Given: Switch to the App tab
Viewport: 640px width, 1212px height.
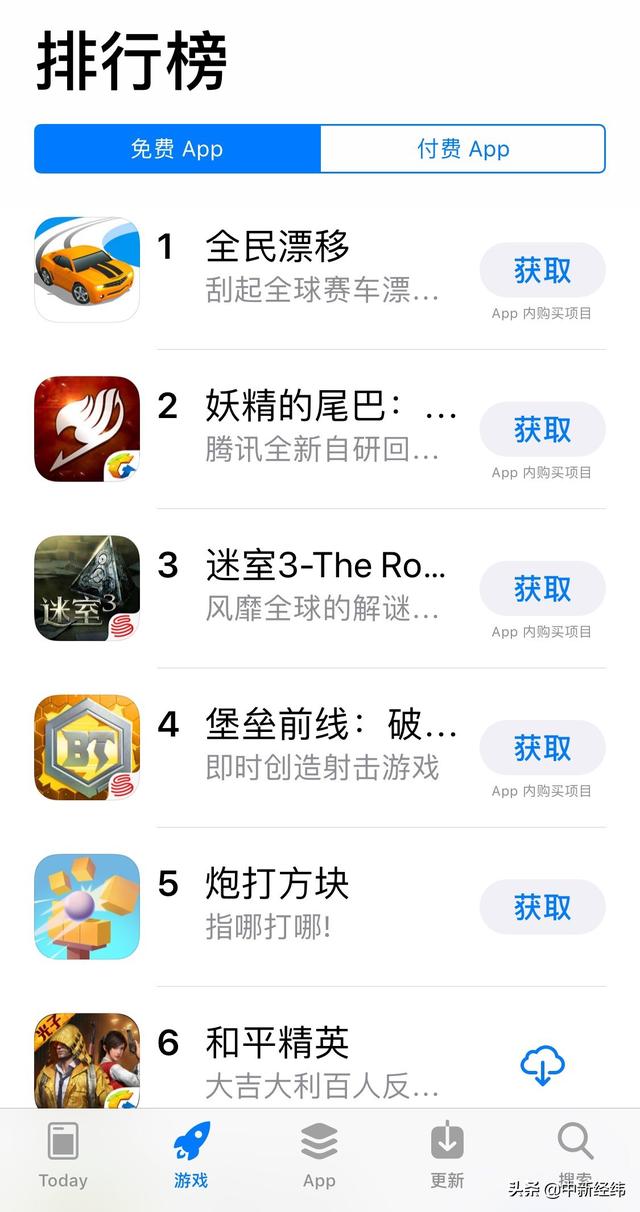Looking at the screenshot, I should point(319,1156).
